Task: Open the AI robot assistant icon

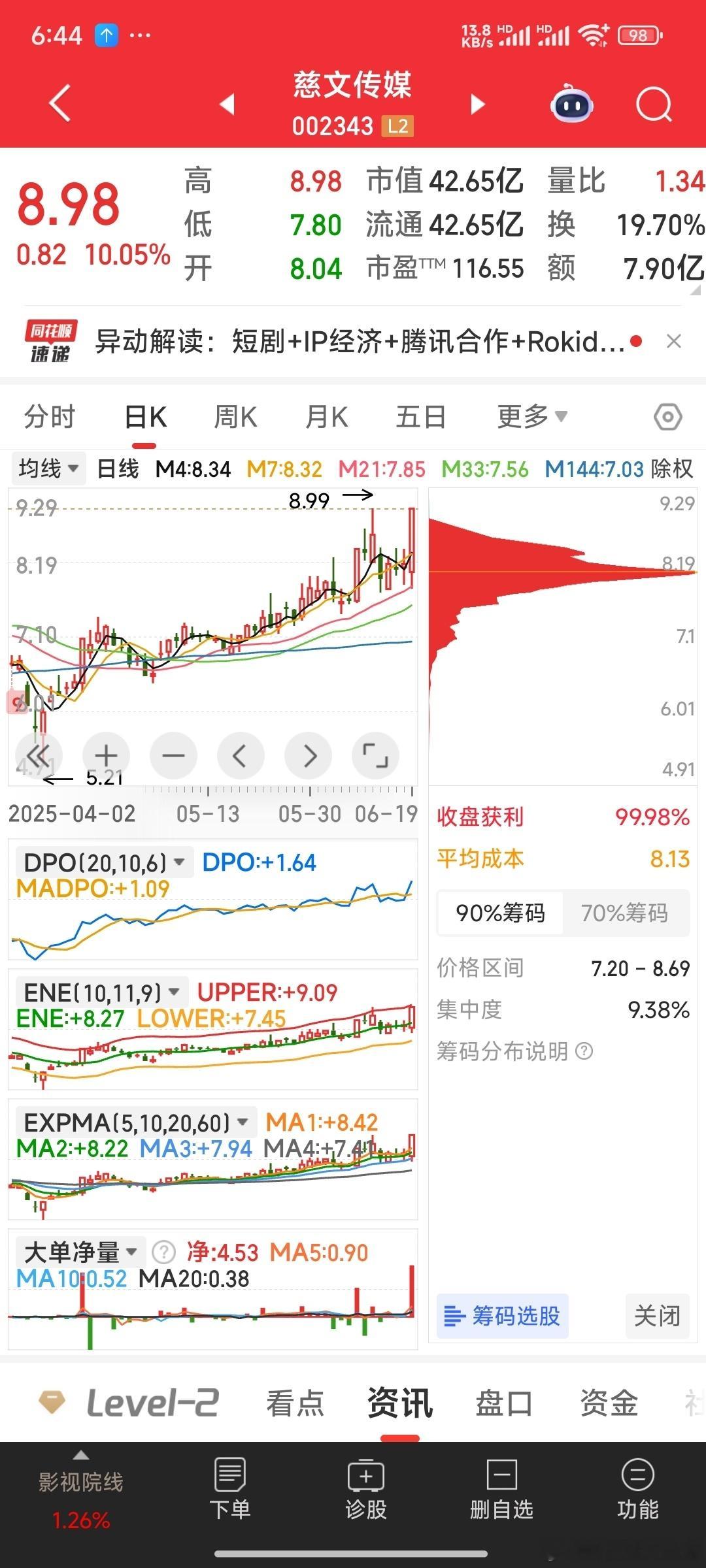Action: (572, 105)
